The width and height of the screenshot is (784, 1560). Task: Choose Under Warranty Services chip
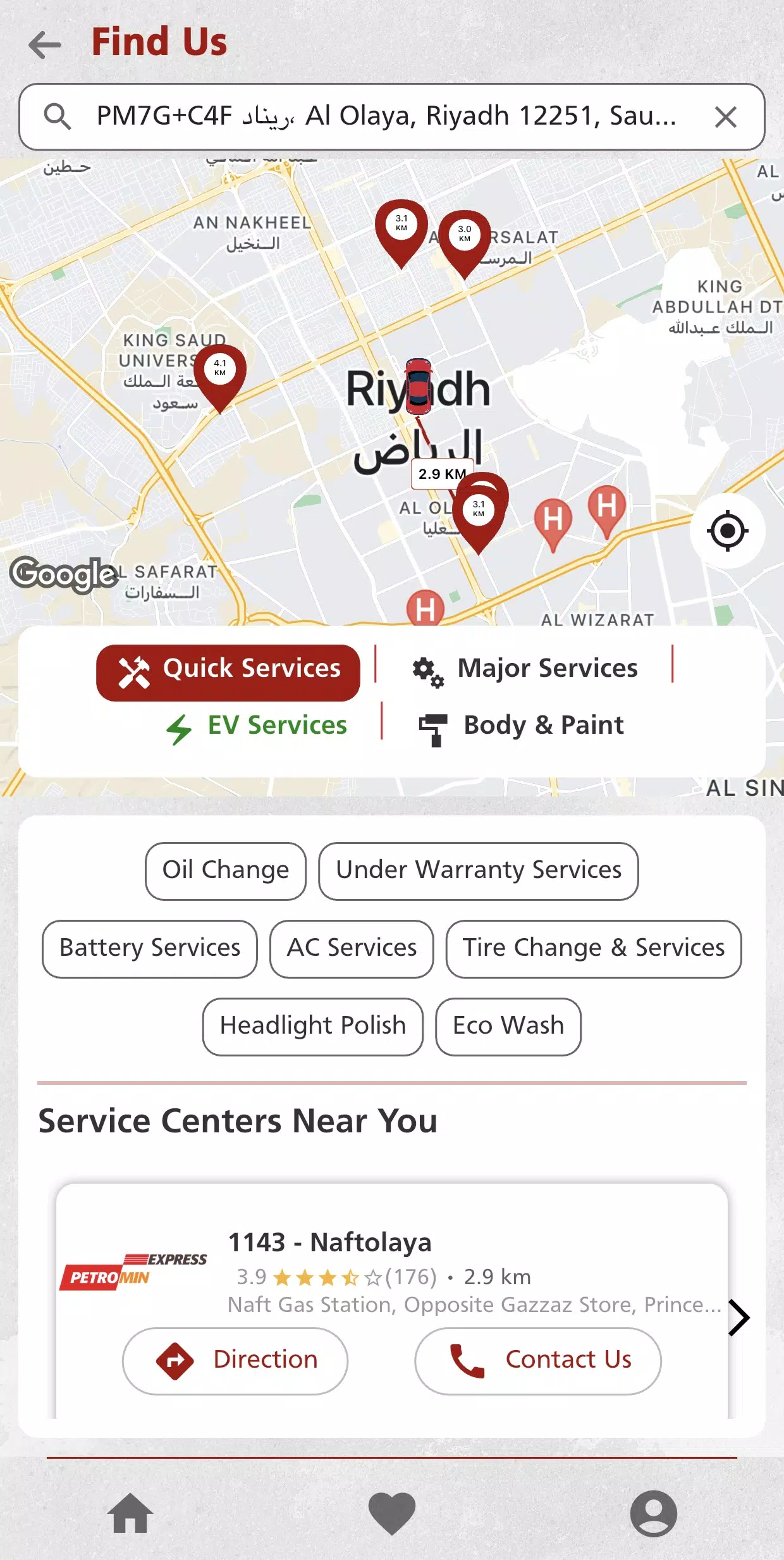(479, 870)
